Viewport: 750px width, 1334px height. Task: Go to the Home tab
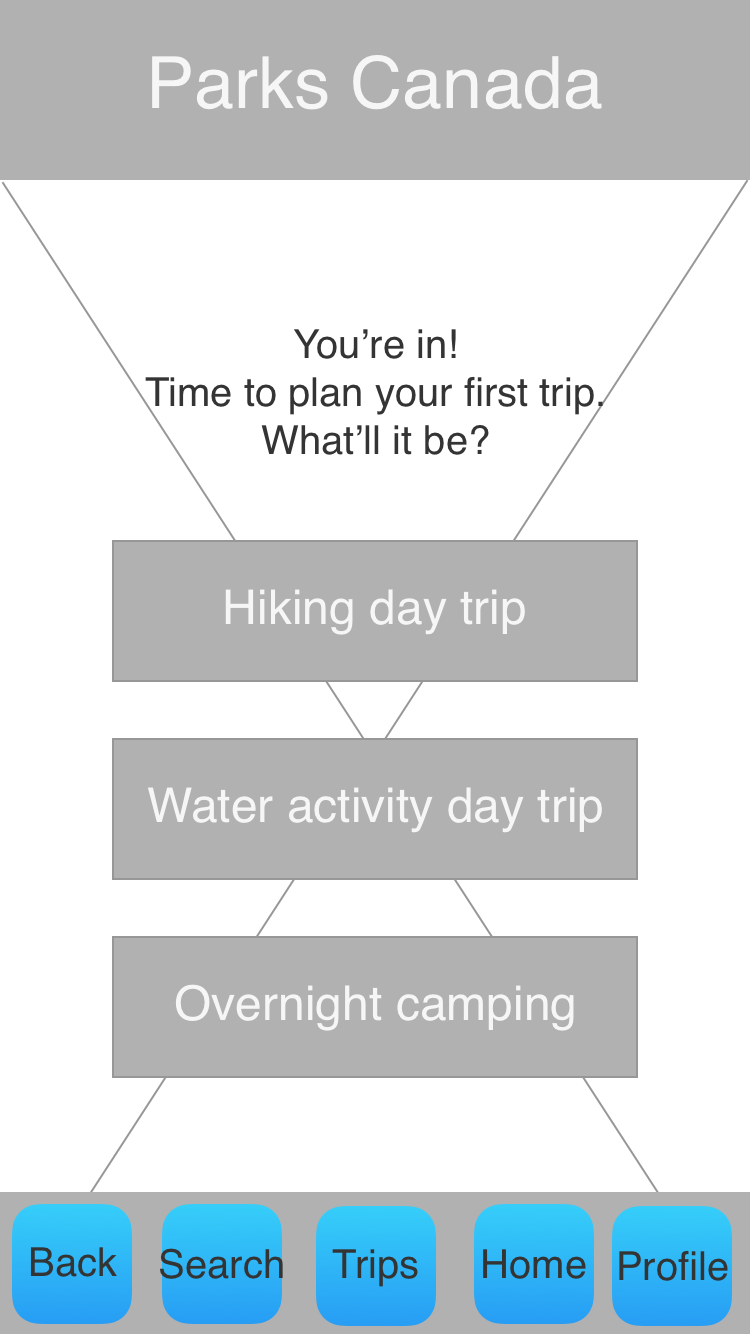(x=533, y=1264)
